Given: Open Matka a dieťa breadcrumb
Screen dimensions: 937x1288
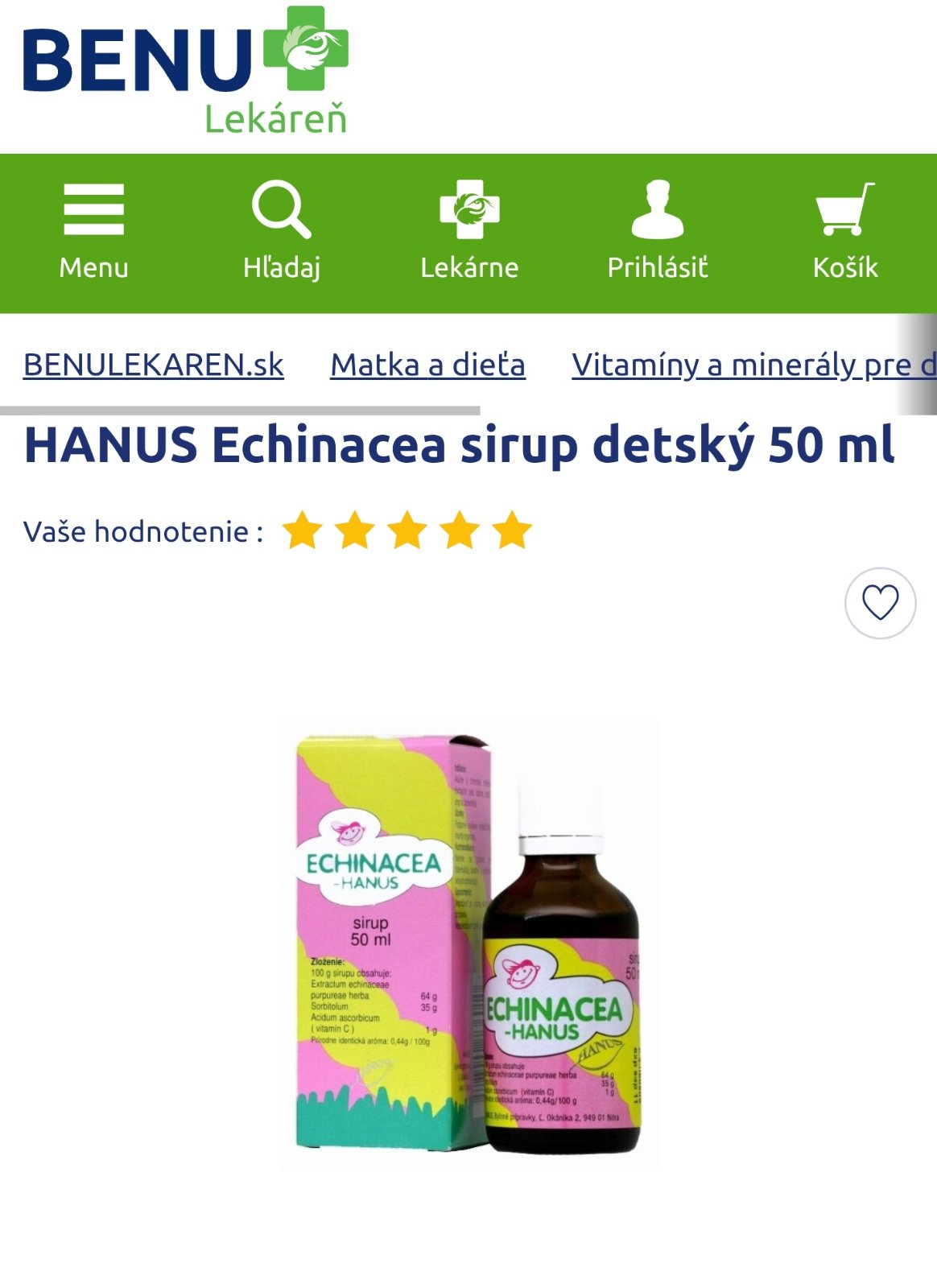Looking at the screenshot, I should [x=427, y=365].
